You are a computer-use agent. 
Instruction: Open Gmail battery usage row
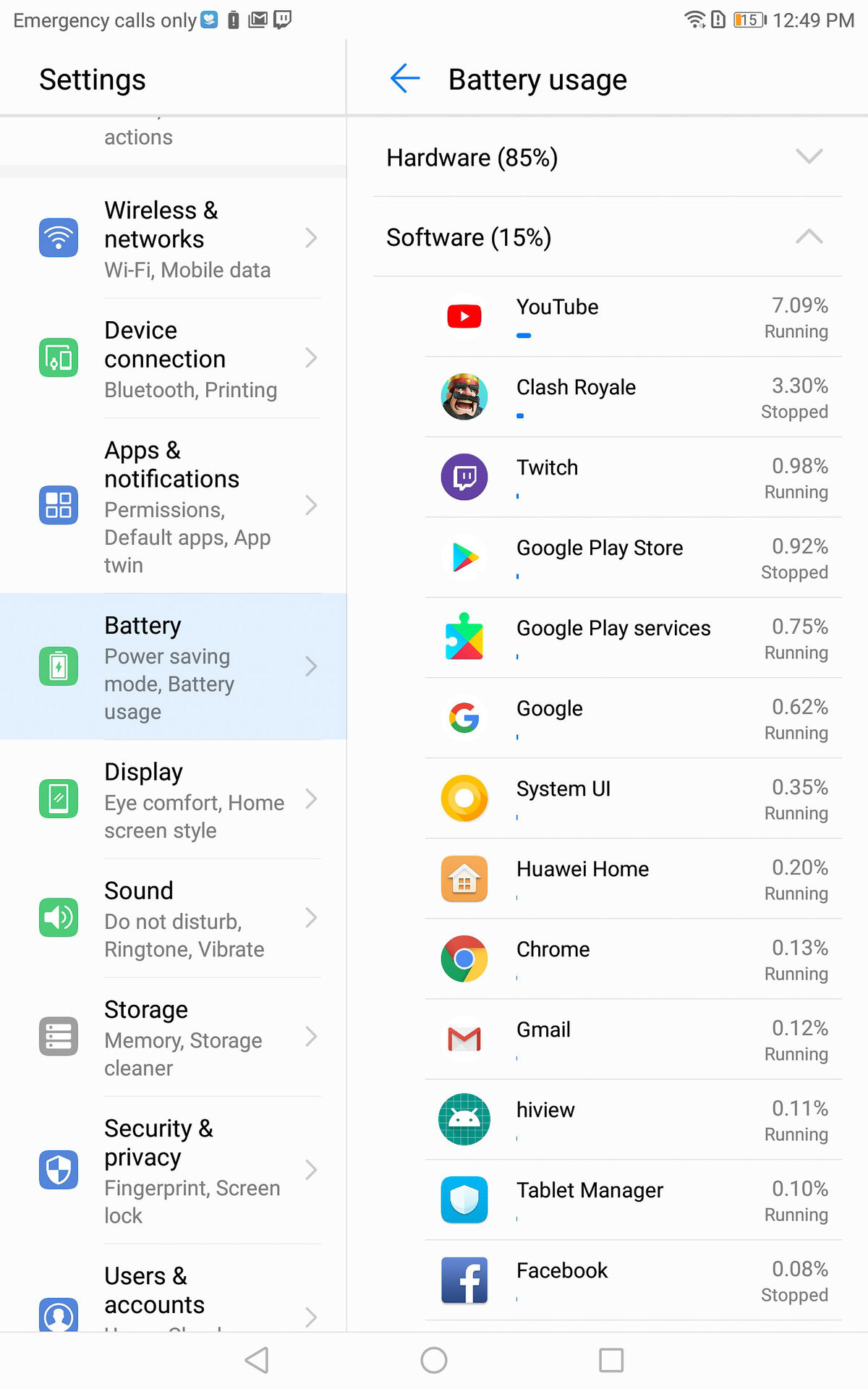(633, 1040)
